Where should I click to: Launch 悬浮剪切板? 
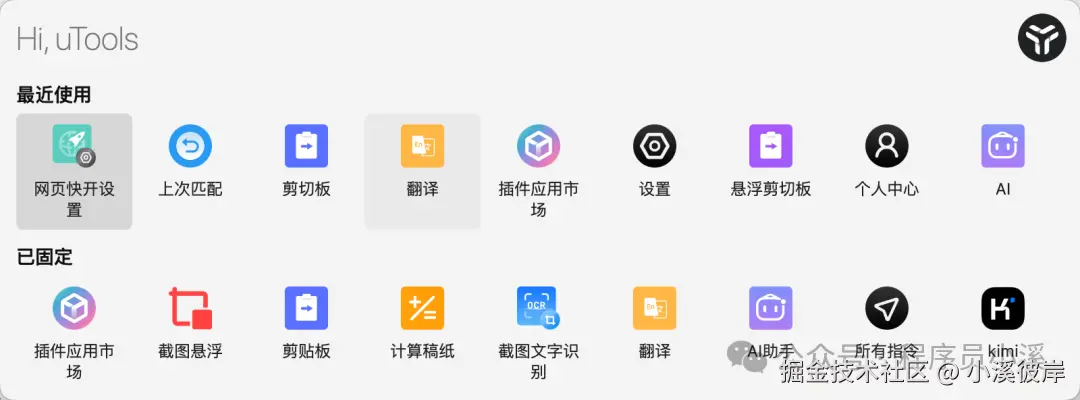[x=770, y=160]
